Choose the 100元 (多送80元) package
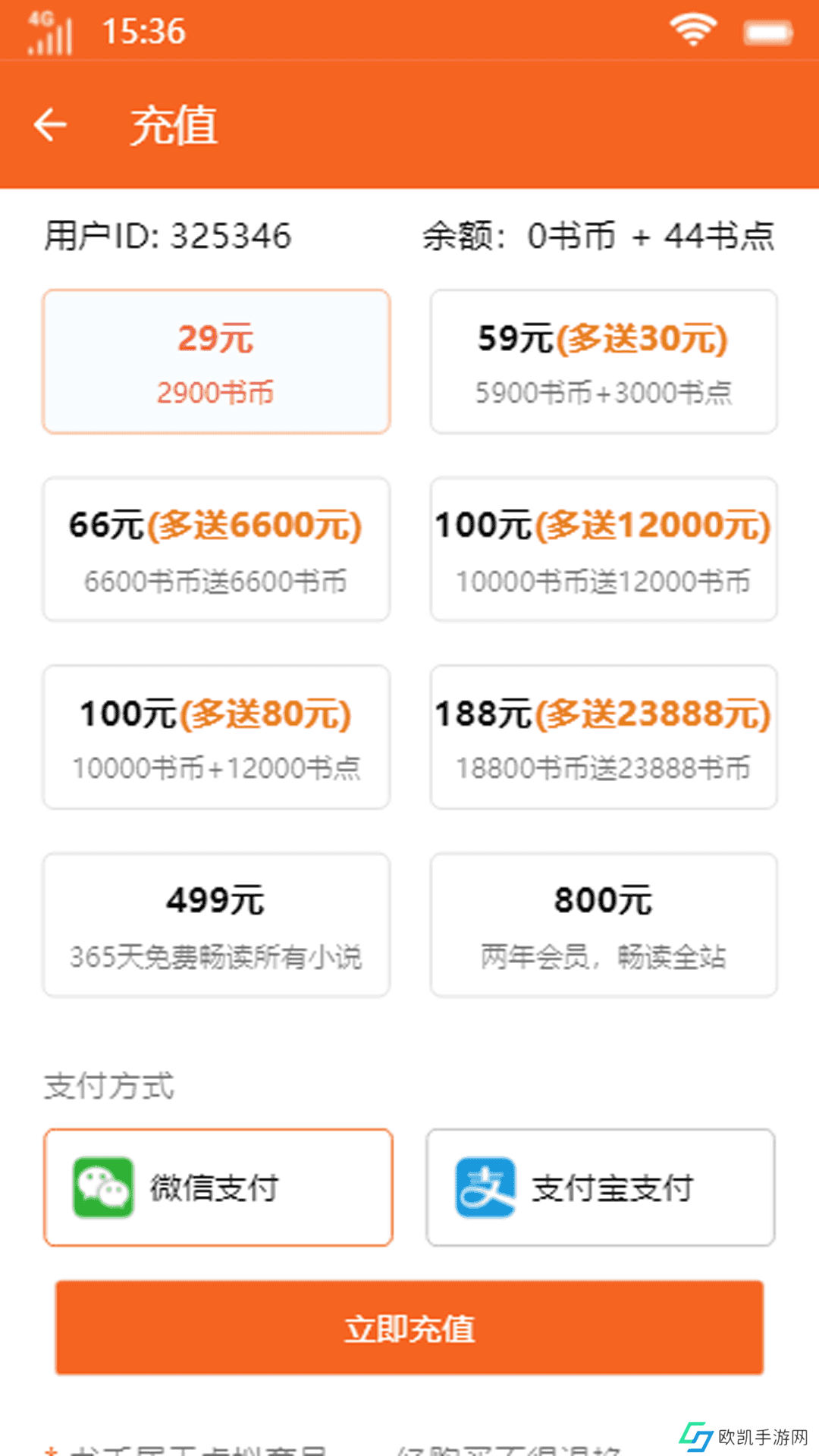The width and height of the screenshot is (819, 1456). 216,737
